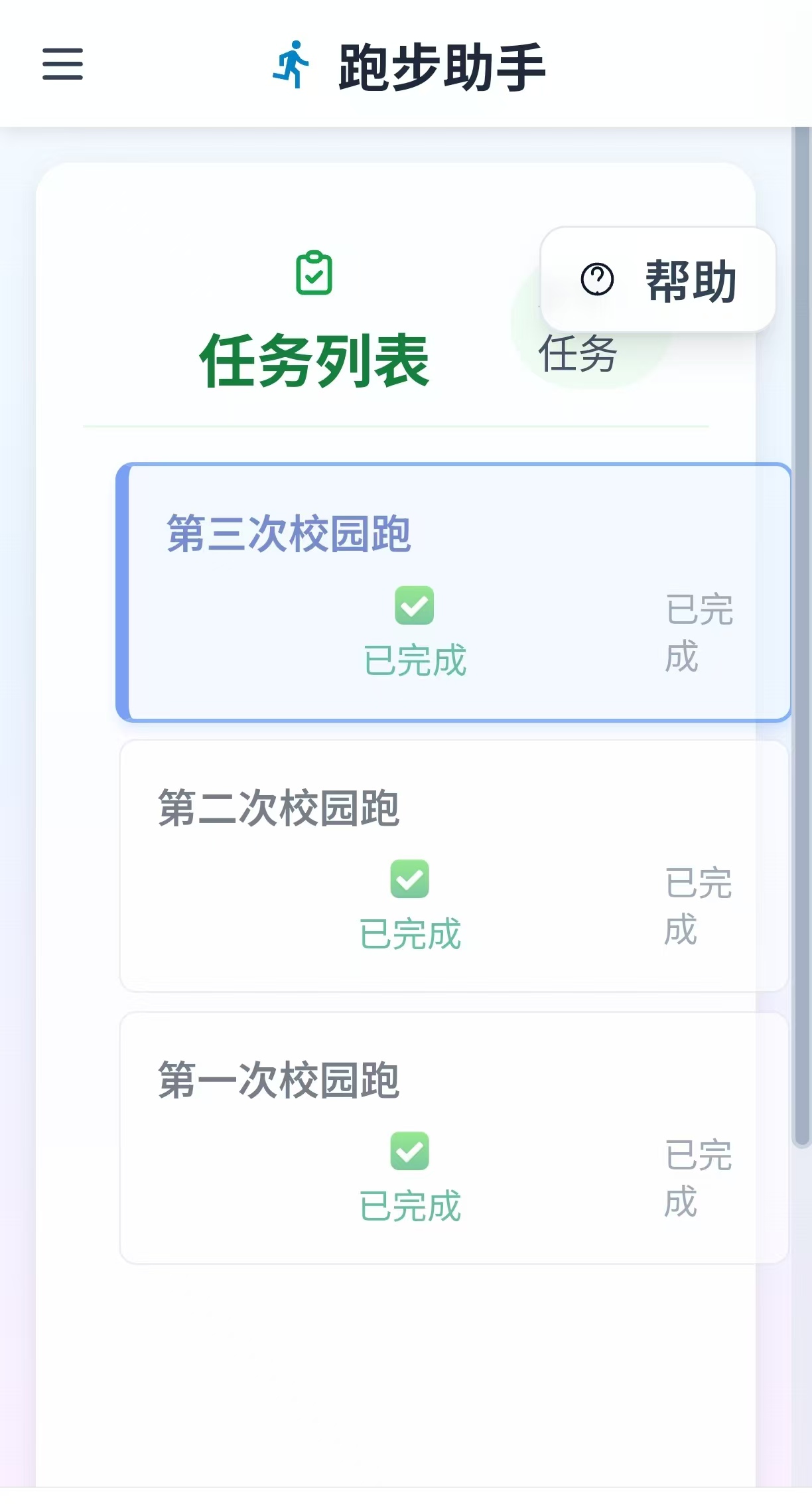Open the 第三次校园跑 task card
812x1504 pixels.
tap(454, 592)
